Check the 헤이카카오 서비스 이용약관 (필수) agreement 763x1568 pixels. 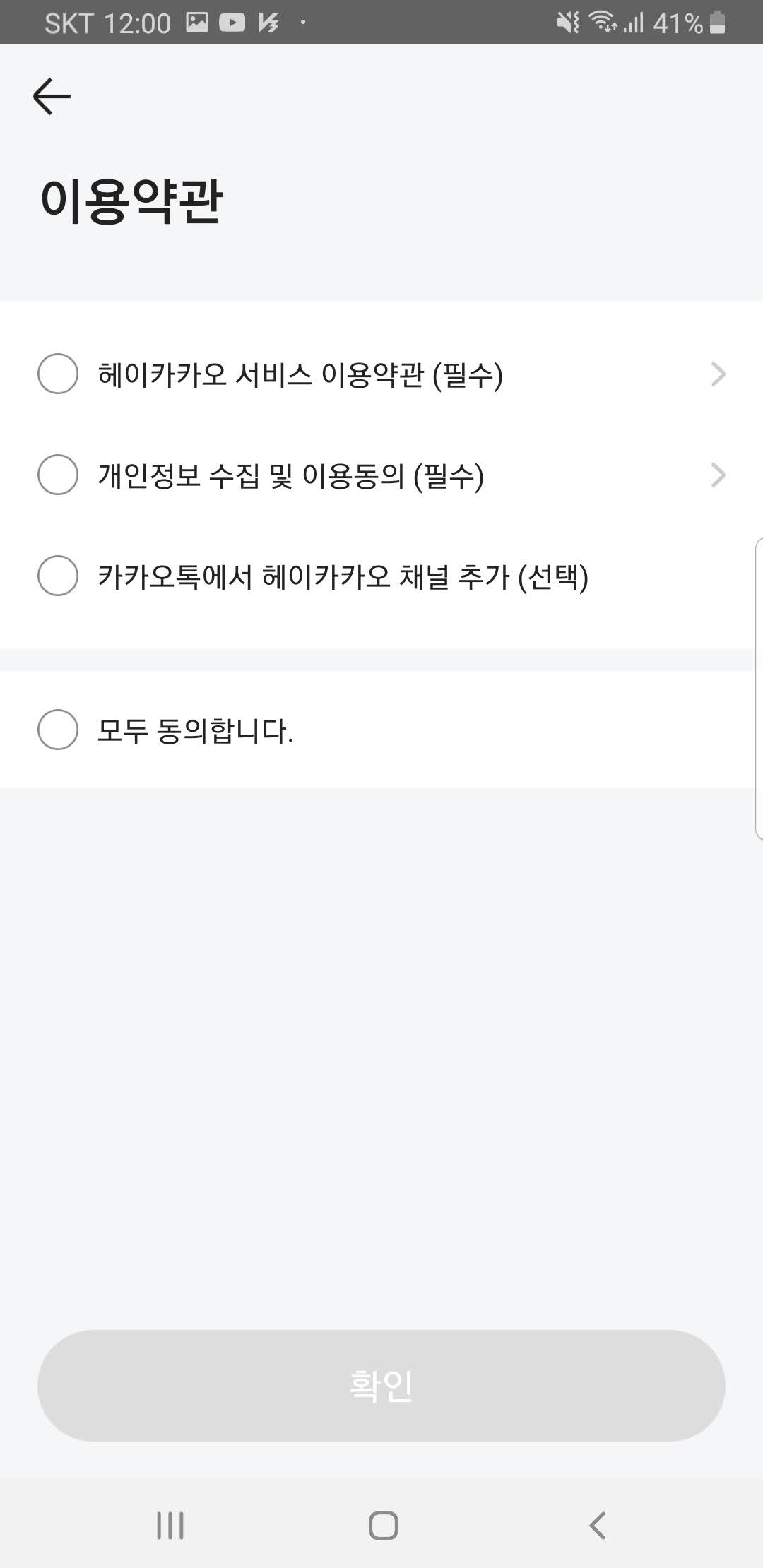[x=58, y=374]
